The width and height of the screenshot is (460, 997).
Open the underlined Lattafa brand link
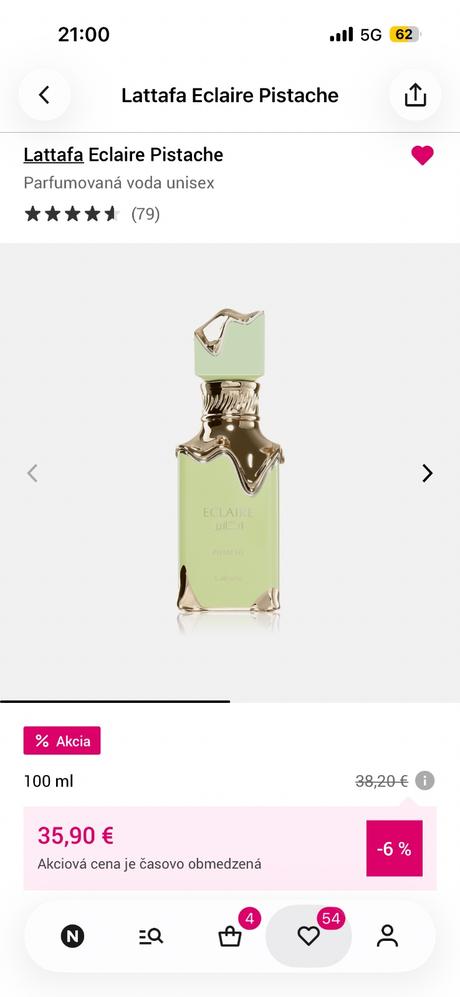pos(53,155)
